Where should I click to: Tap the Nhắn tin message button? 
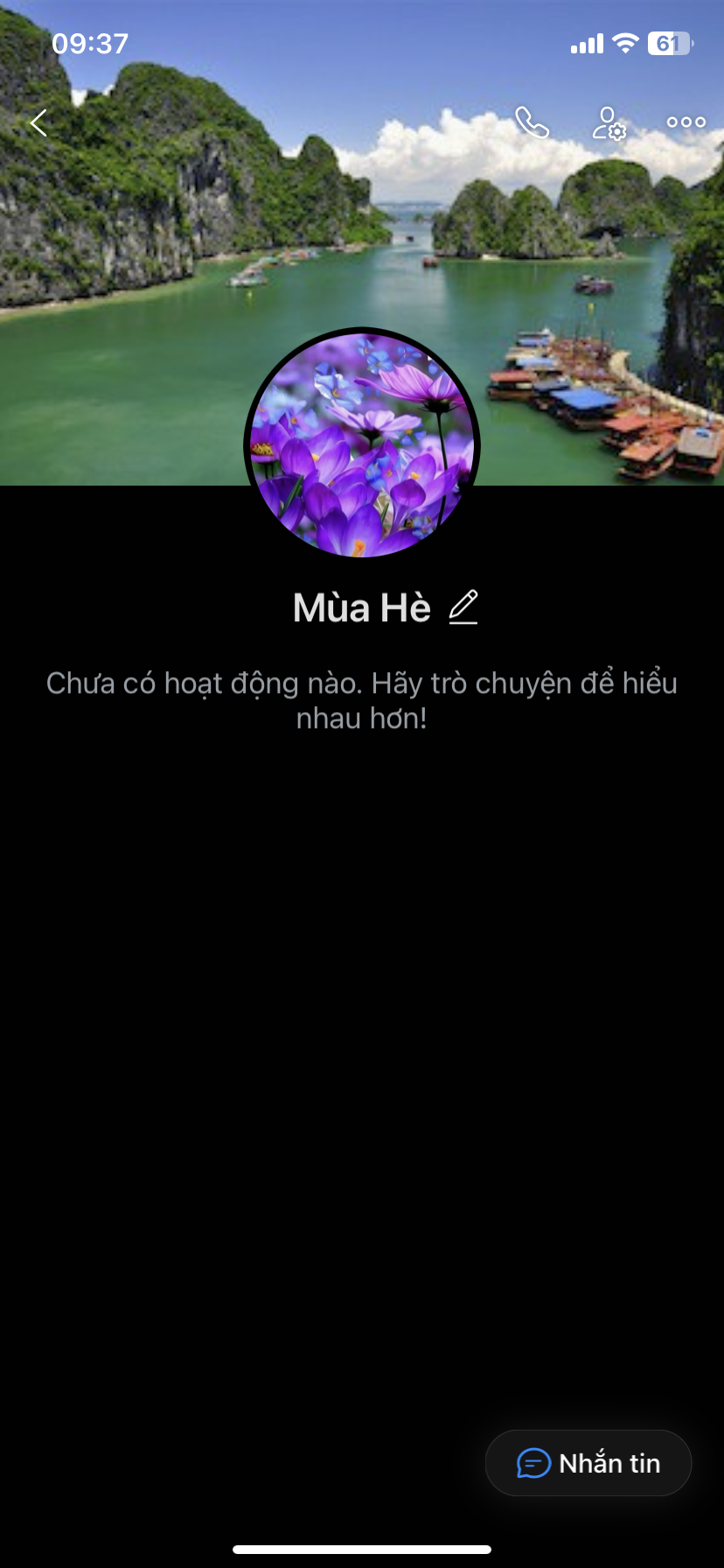tap(588, 1463)
